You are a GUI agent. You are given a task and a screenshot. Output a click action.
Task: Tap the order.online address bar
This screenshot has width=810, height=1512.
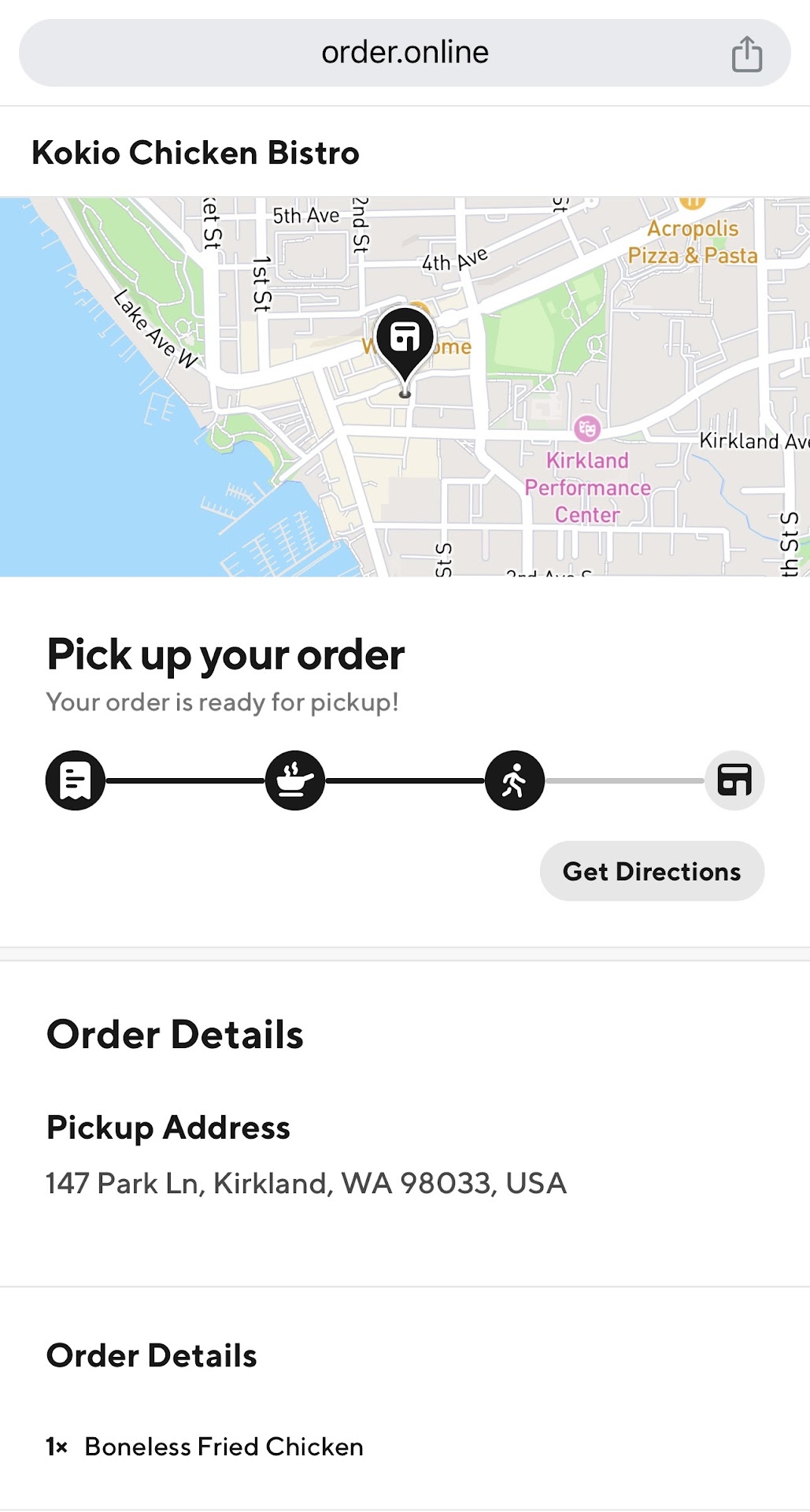(x=405, y=53)
